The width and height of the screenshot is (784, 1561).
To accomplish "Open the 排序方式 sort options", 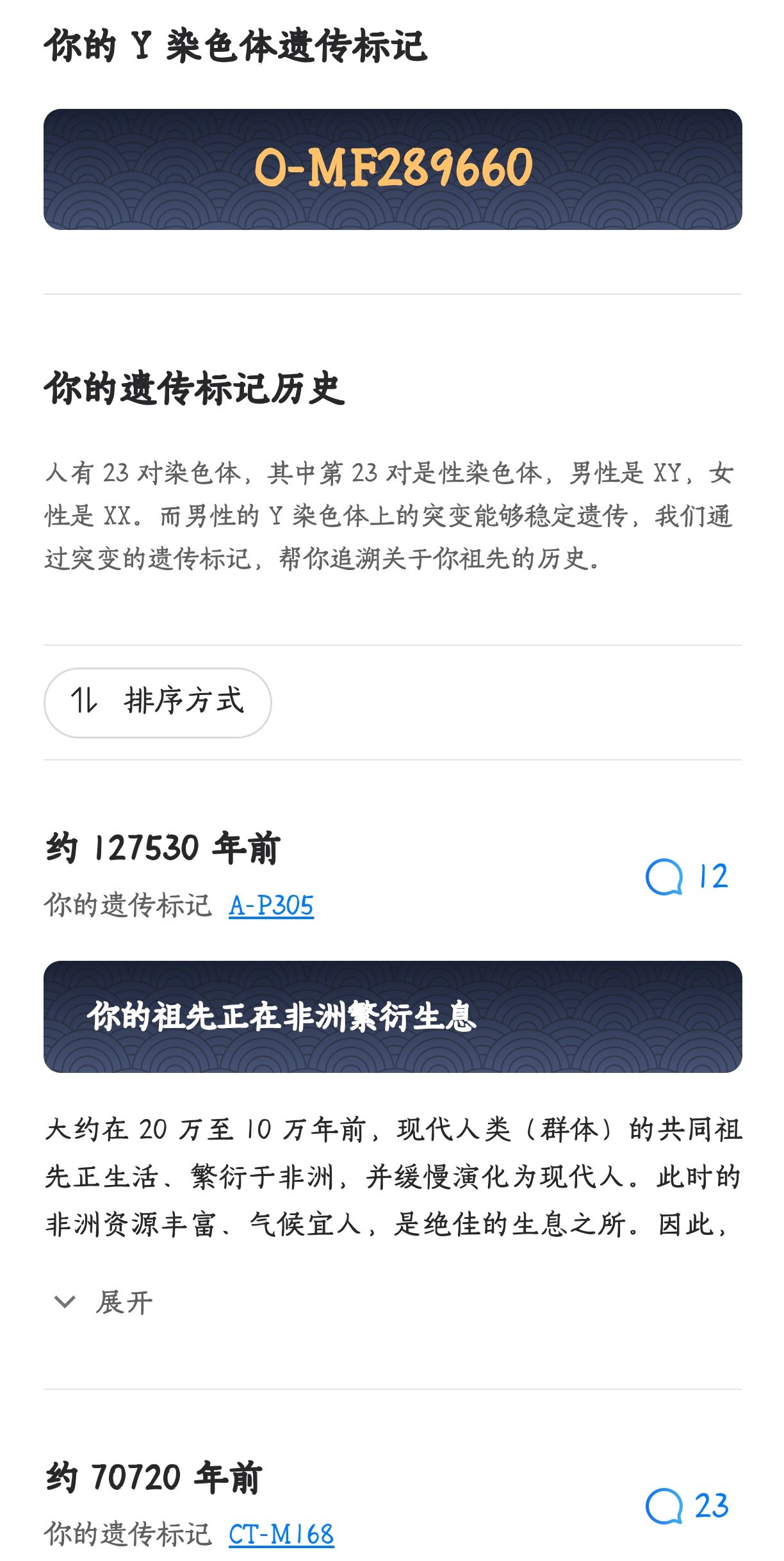I will click(x=158, y=702).
